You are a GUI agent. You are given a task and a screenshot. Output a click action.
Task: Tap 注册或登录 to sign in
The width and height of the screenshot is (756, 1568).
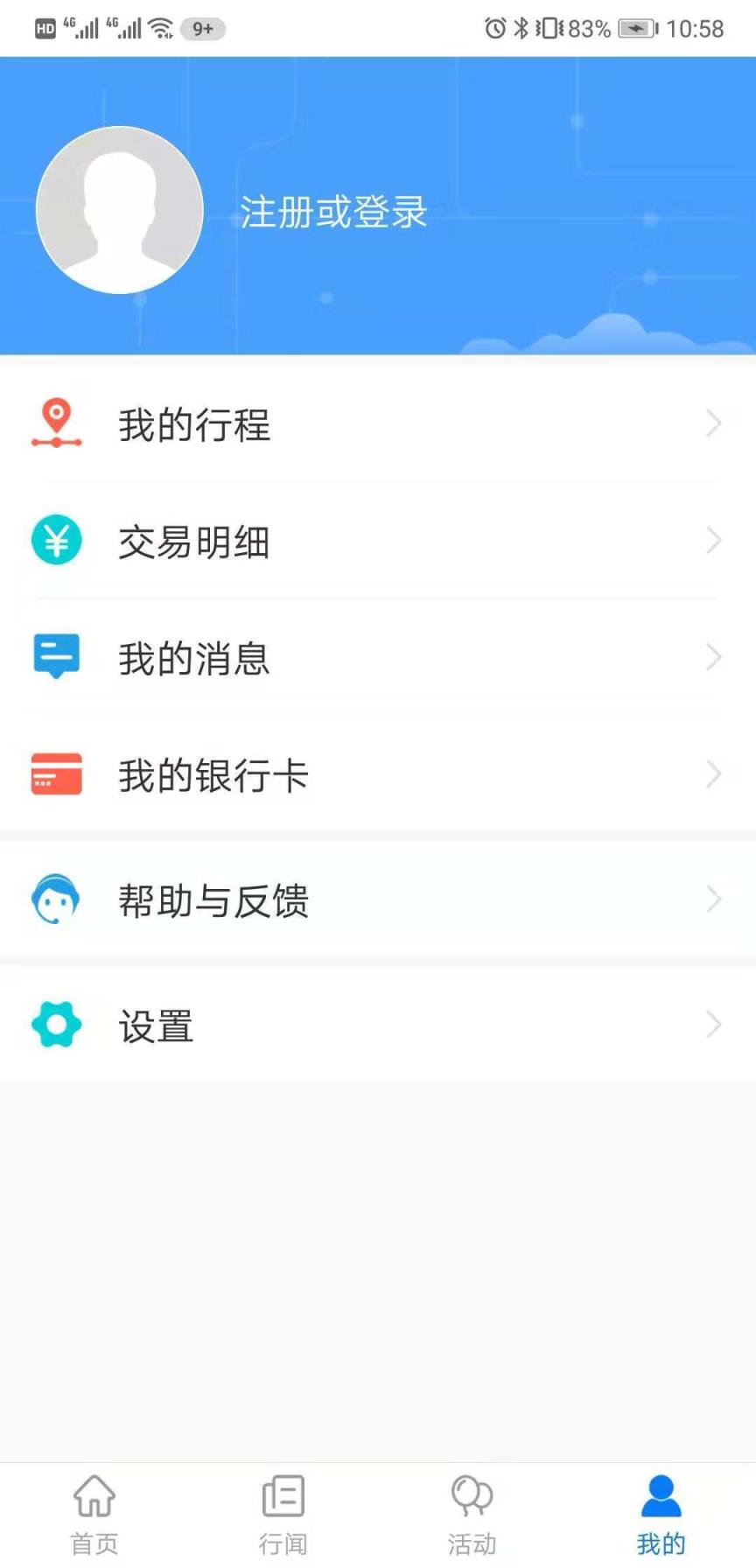click(x=332, y=213)
